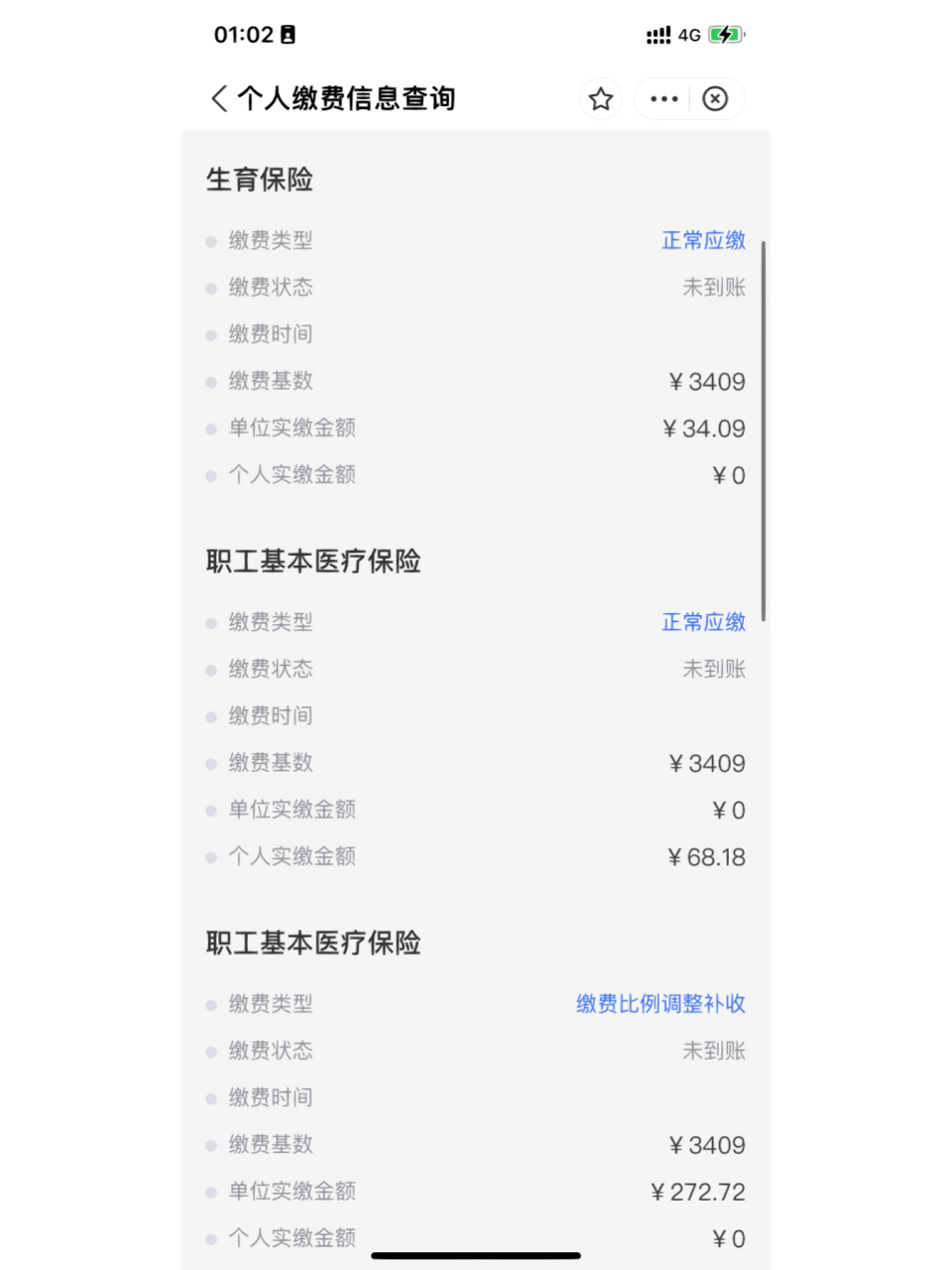Tap the first 职工基本医疗保险 section header
This screenshot has width=952, height=1270.
click(313, 561)
